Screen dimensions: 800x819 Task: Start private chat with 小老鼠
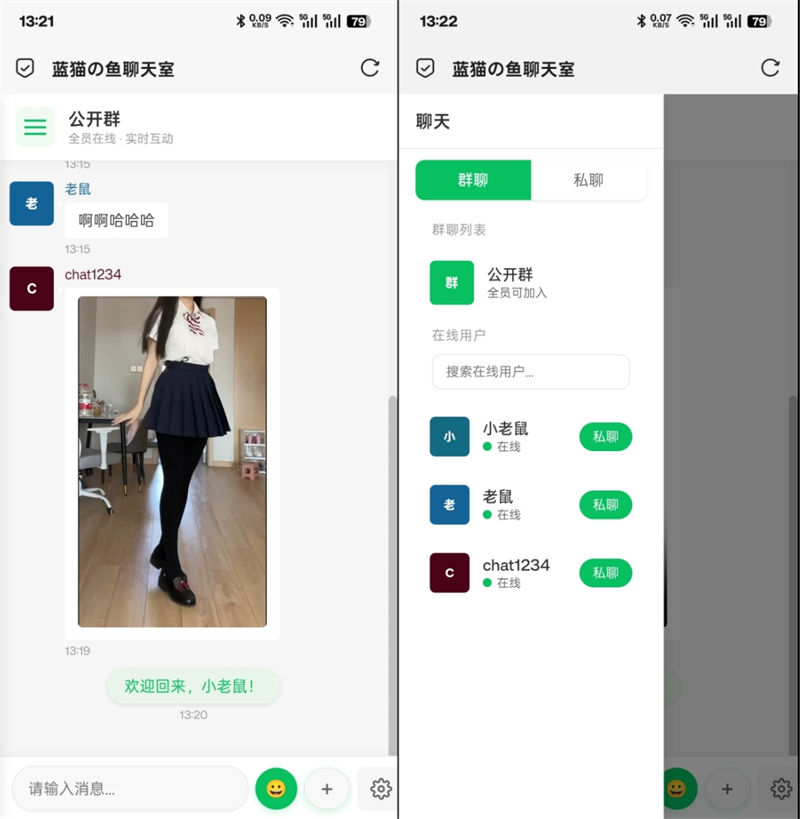point(605,437)
